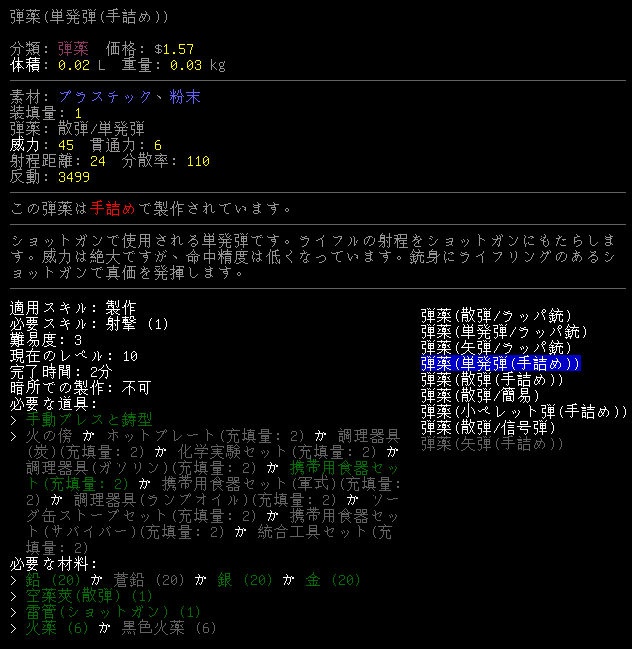Image resolution: width=632 pixels, height=649 pixels.
Task: Tap highlighted recipe 弾薬(単発弾(手詰め))
Action: [x=500, y=363]
